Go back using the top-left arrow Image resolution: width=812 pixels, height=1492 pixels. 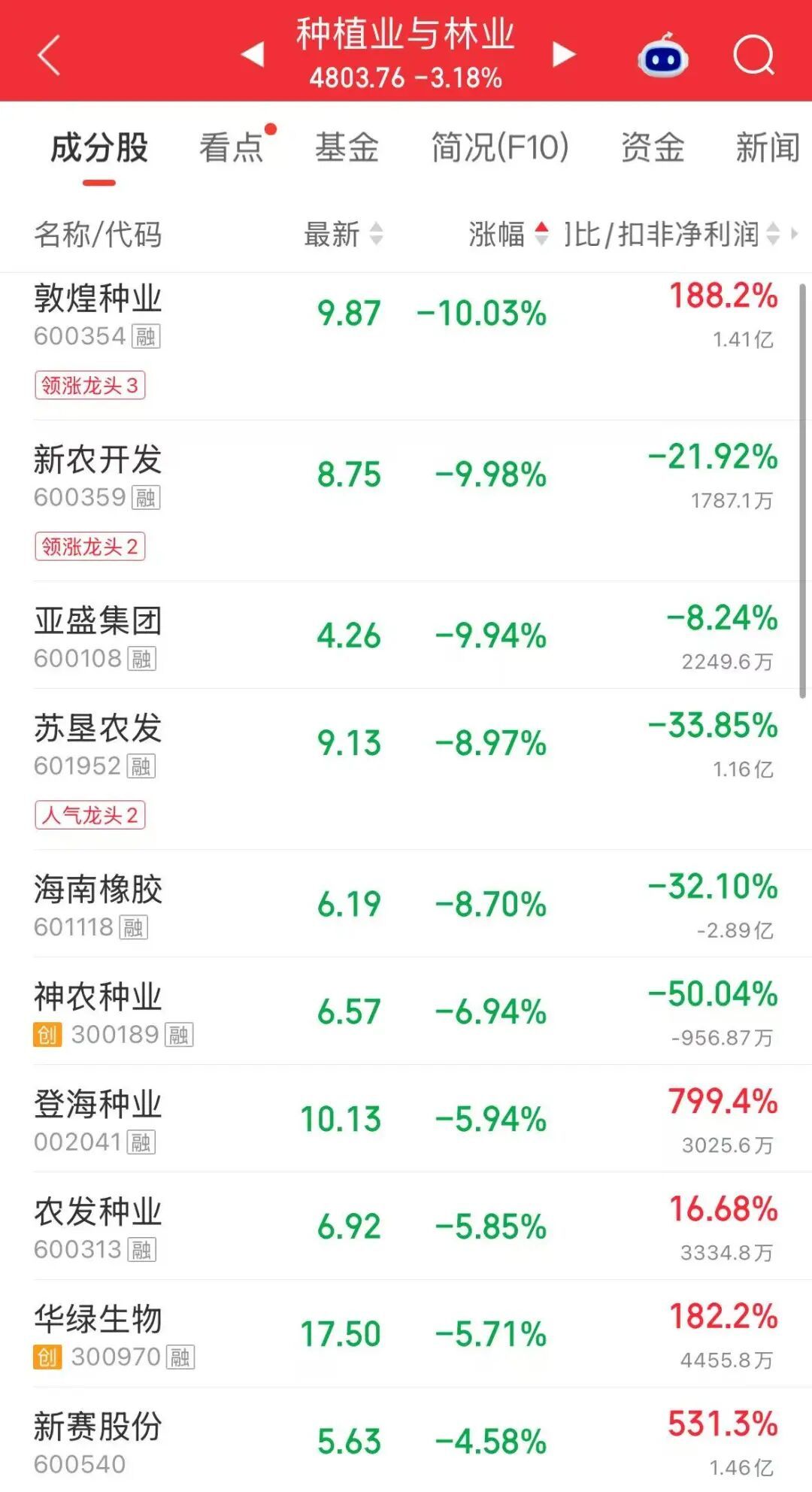[49, 55]
